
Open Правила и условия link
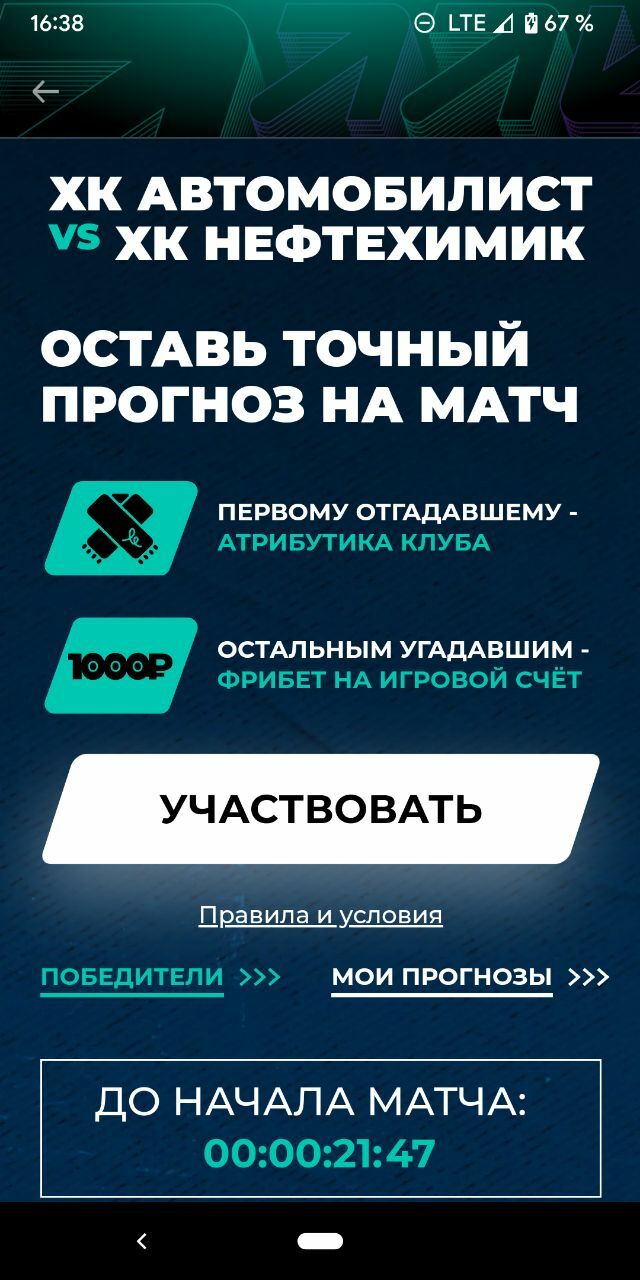pyautogui.click(x=320, y=915)
